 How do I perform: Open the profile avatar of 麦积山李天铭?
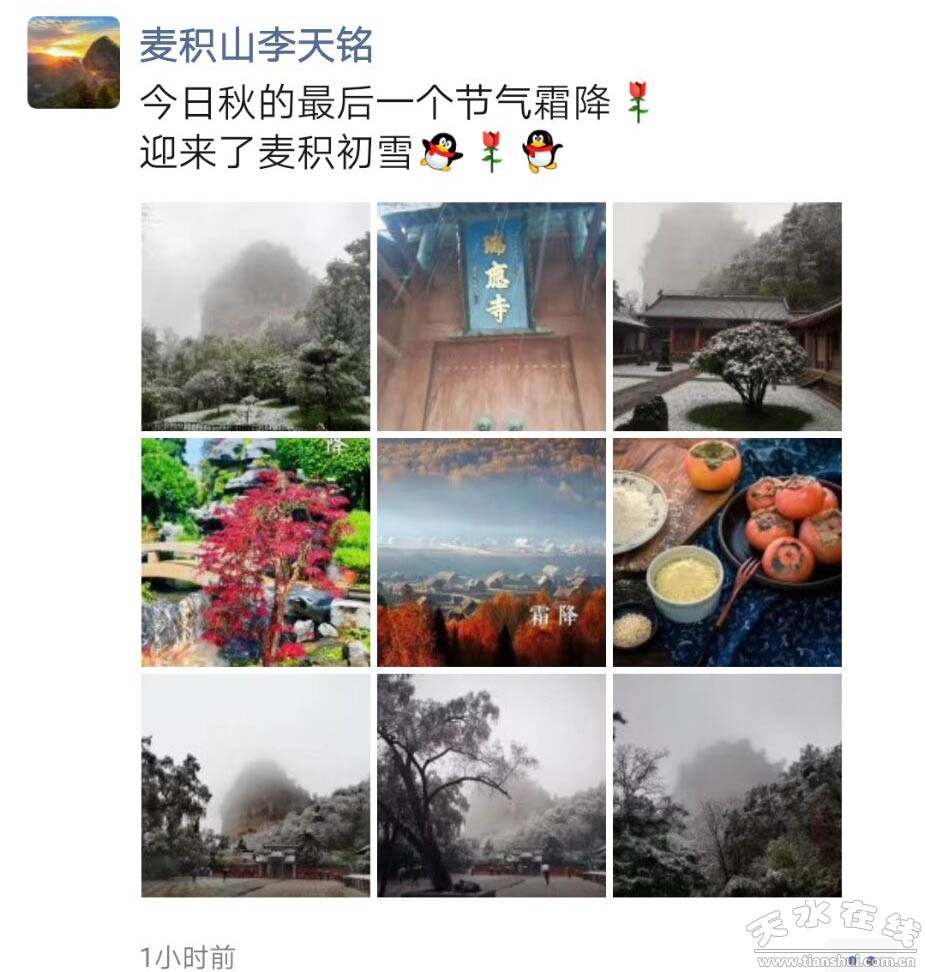coord(73,62)
